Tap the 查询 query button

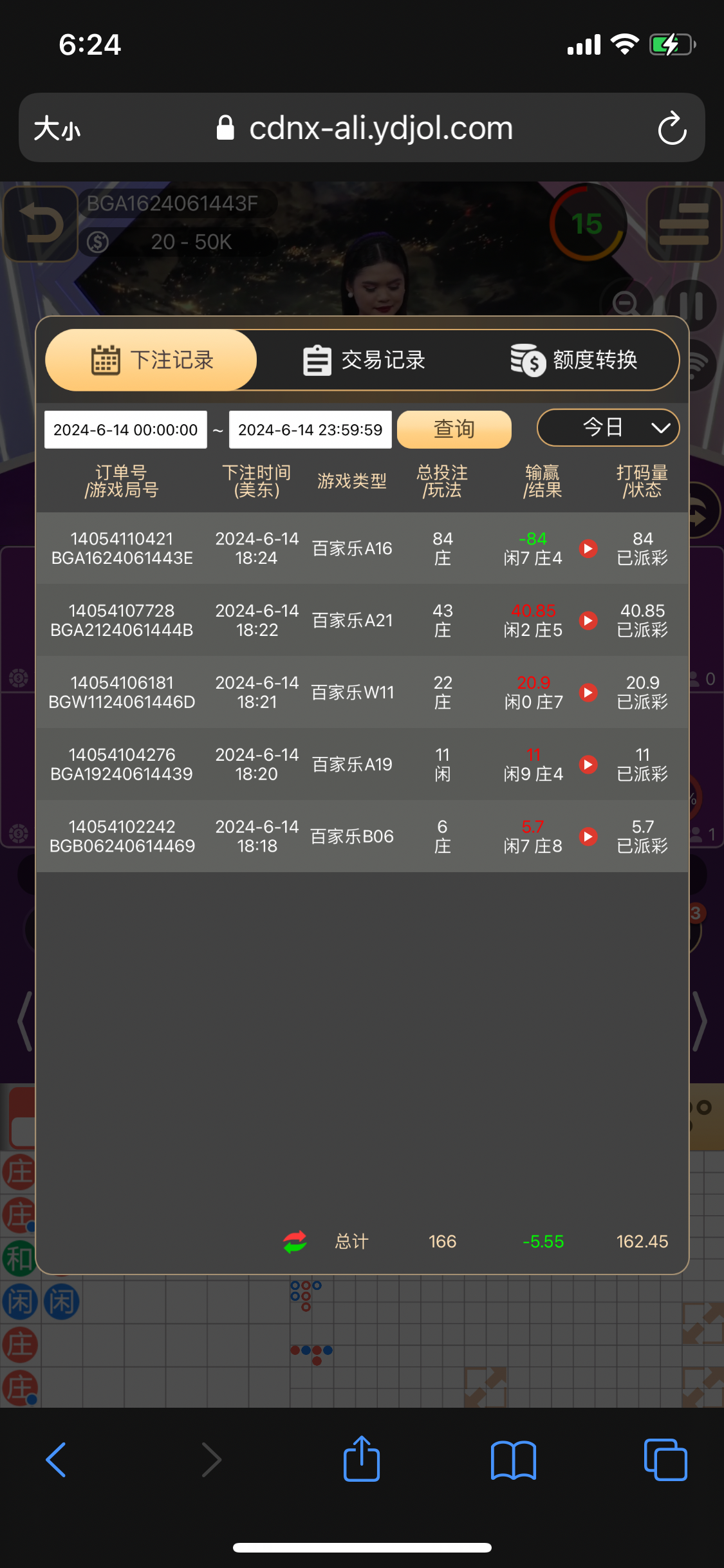coord(454,429)
